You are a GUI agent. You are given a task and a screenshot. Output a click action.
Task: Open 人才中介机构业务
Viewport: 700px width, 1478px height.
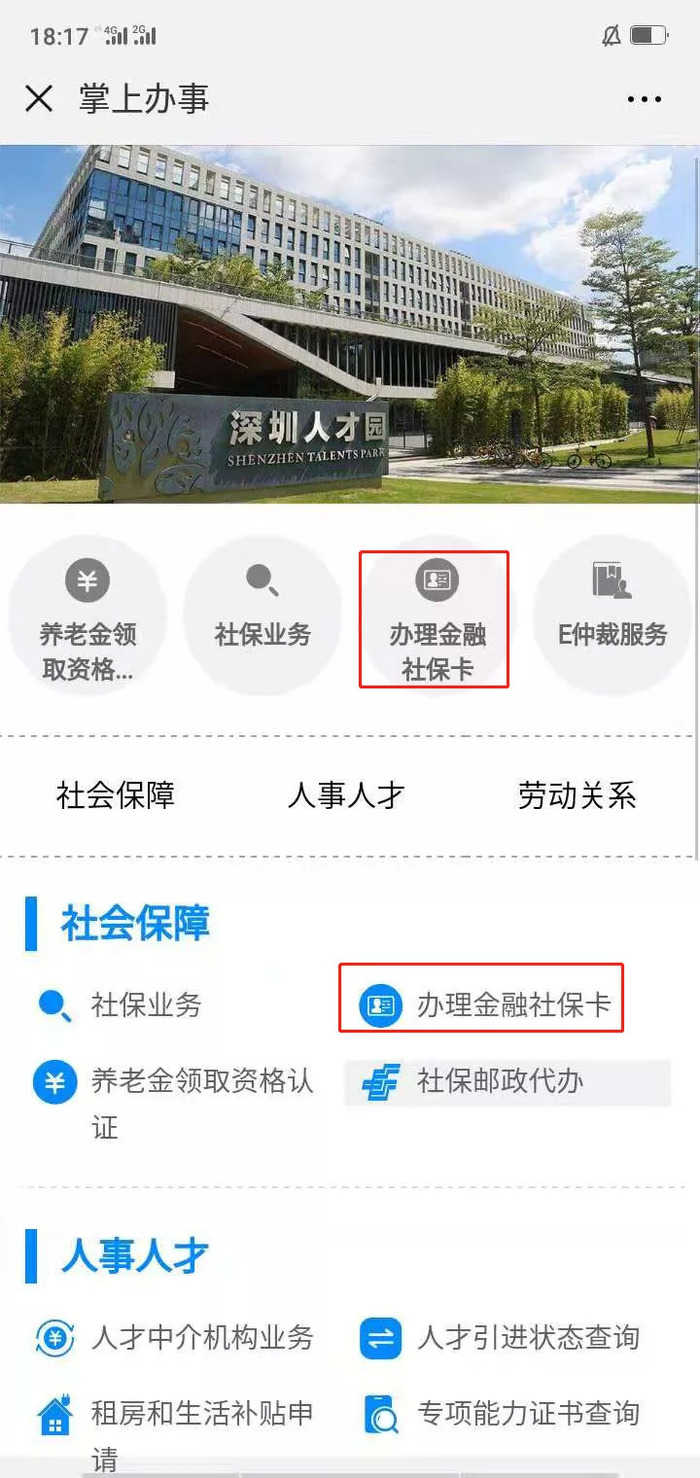tap(202, 1337)
